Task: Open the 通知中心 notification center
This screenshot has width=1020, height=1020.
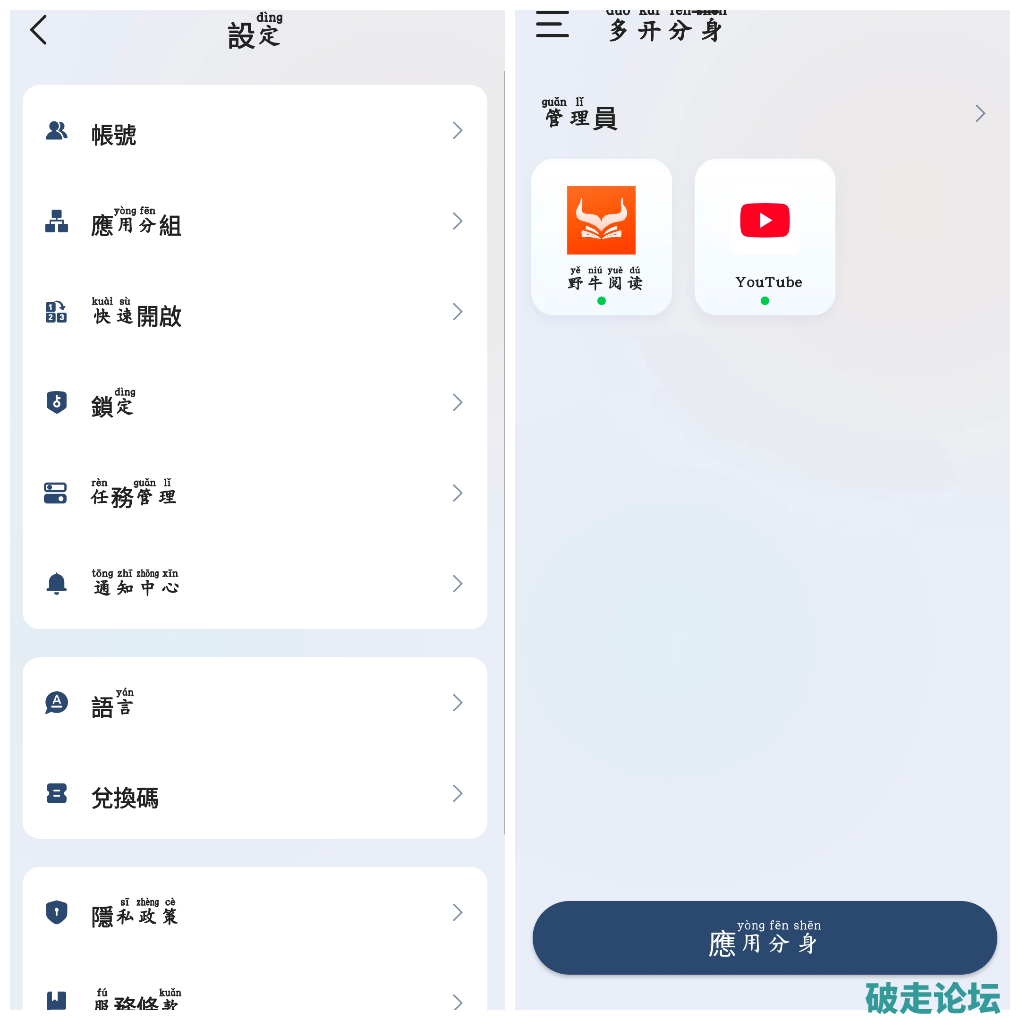Action: 254,584
